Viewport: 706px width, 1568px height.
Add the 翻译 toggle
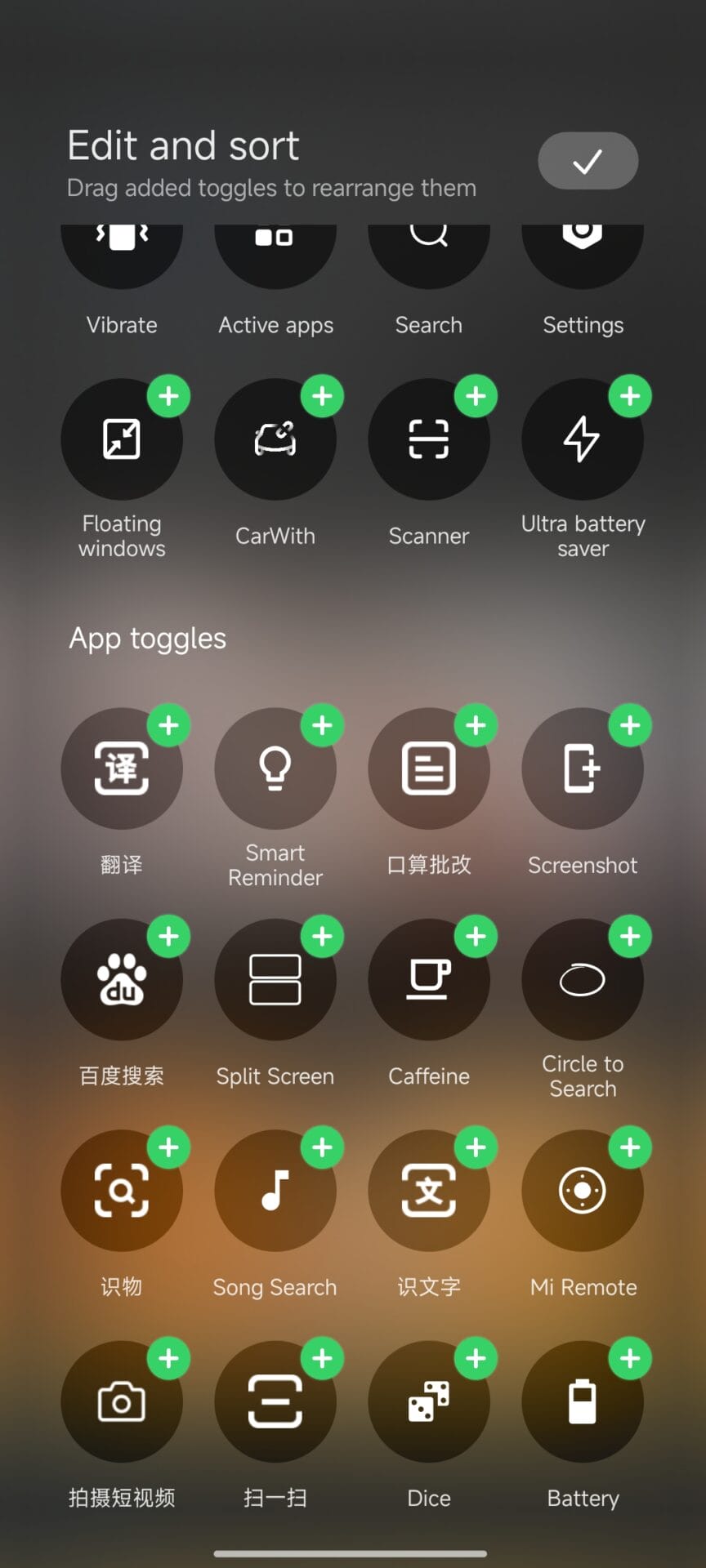(x=168, y=726)
